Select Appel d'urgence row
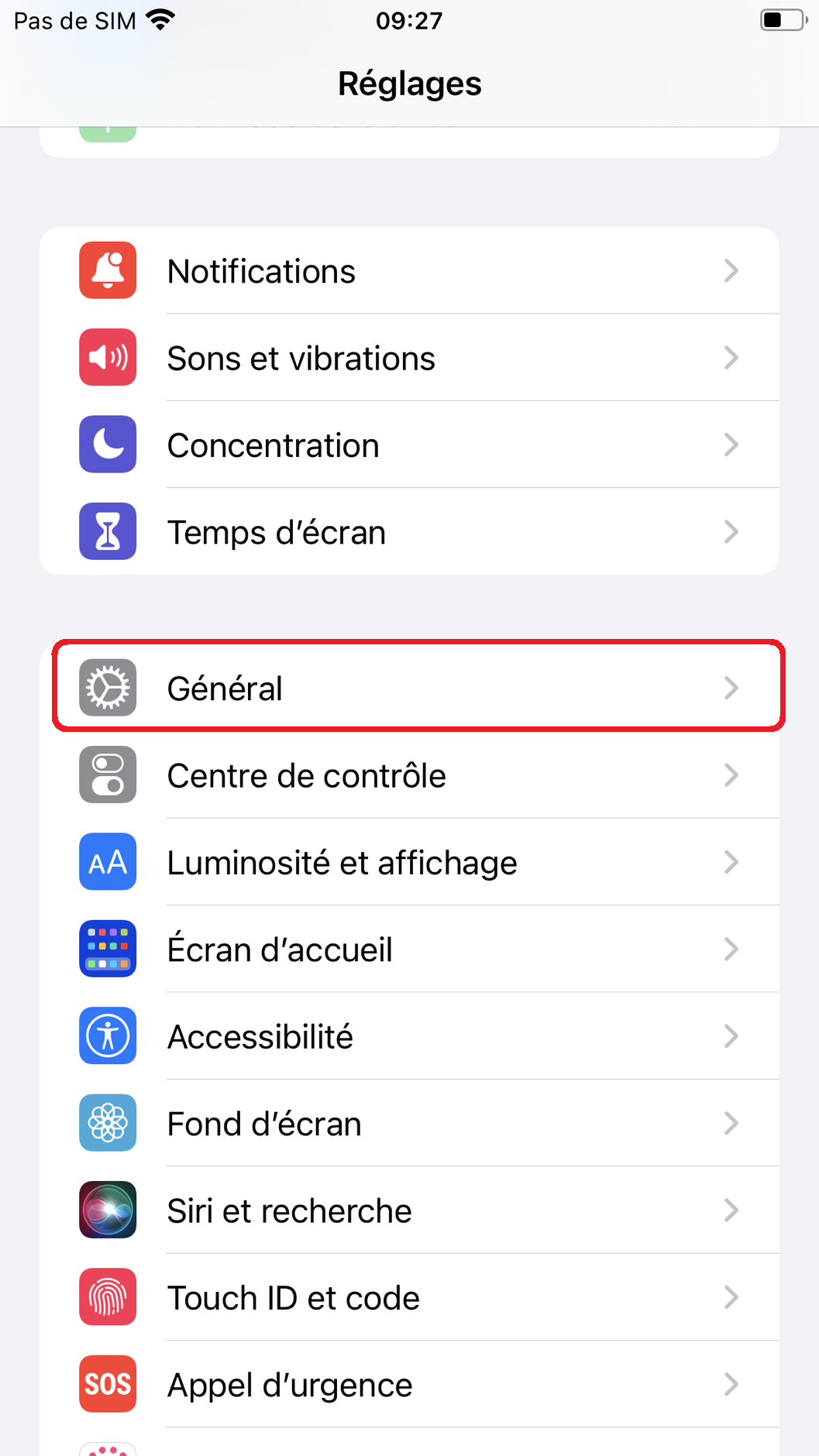This screenshot has height=1456, width=819. coord(409,1385)
